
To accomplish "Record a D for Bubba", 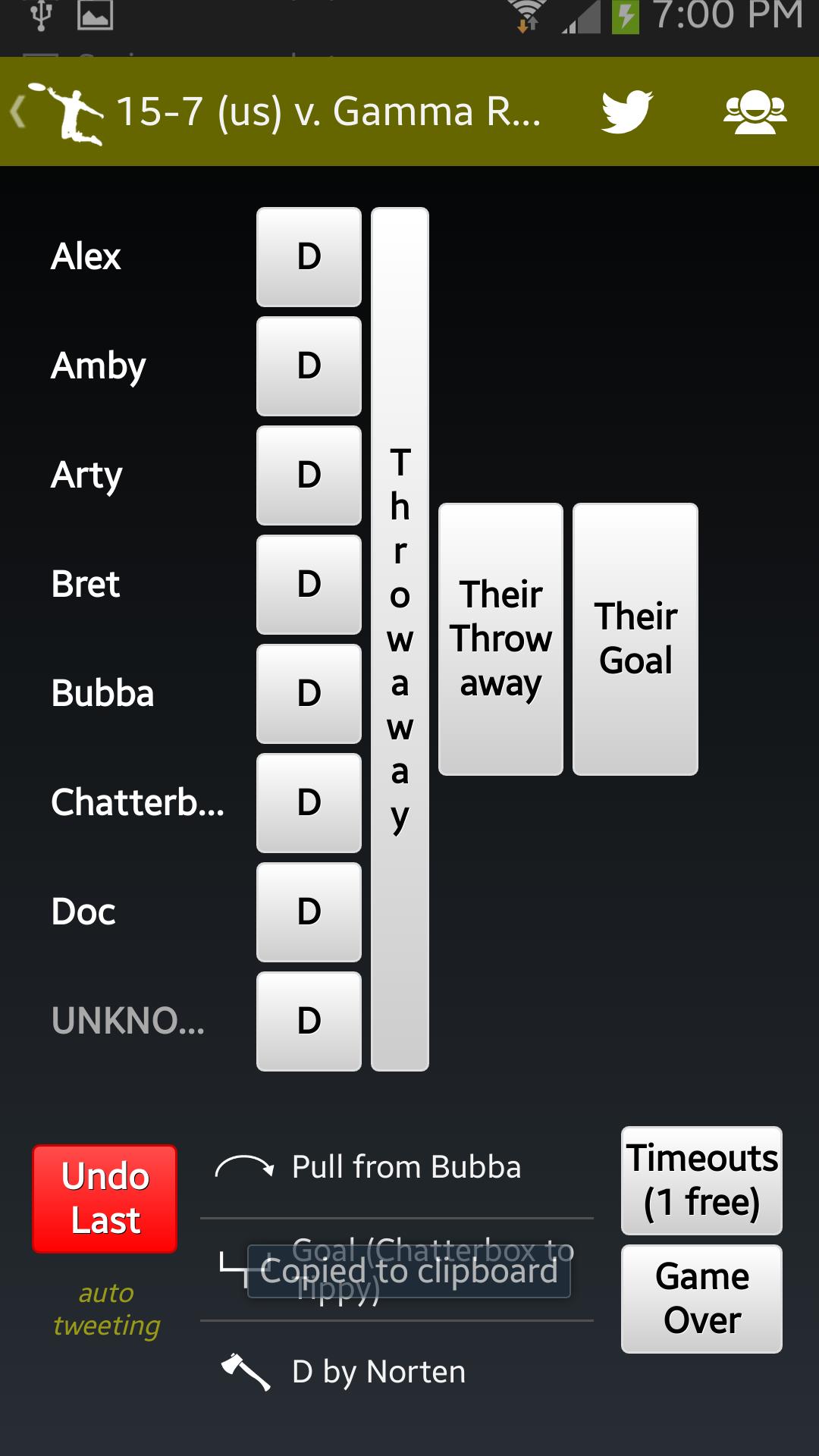I will tap(309, 694).
